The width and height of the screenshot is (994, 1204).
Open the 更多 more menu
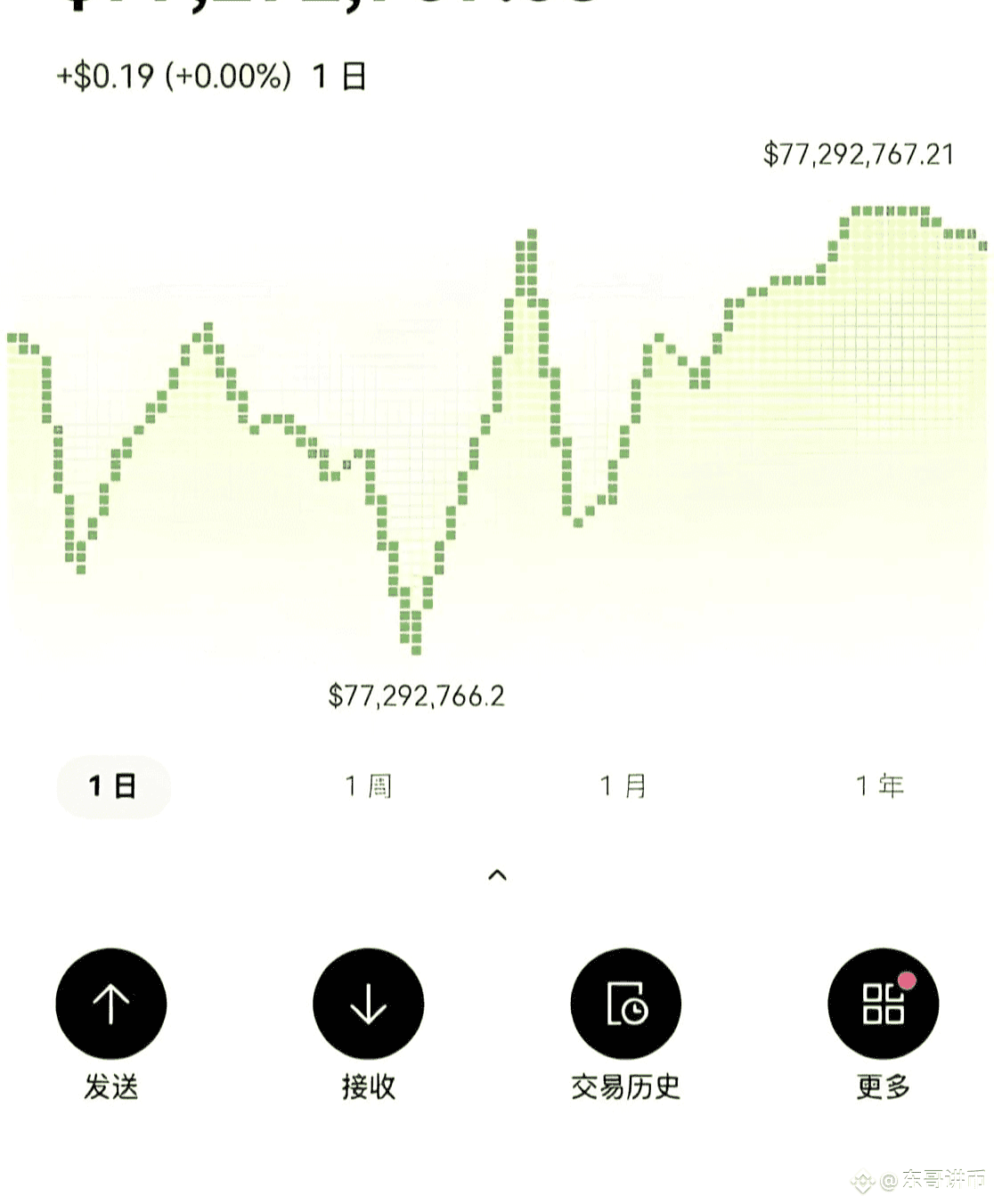(883, 1004)
